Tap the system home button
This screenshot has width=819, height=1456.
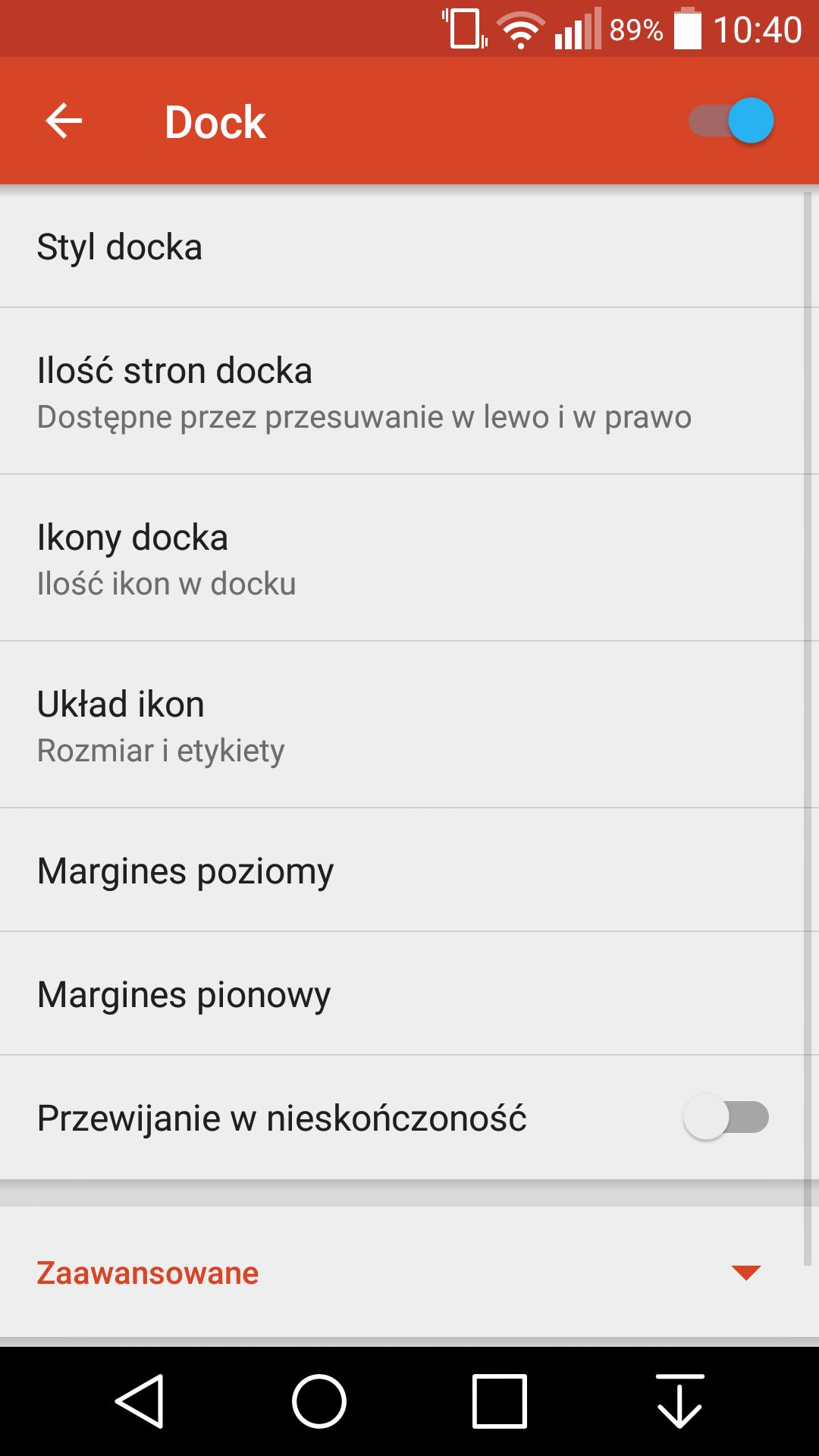click(x=319, y=1401)
